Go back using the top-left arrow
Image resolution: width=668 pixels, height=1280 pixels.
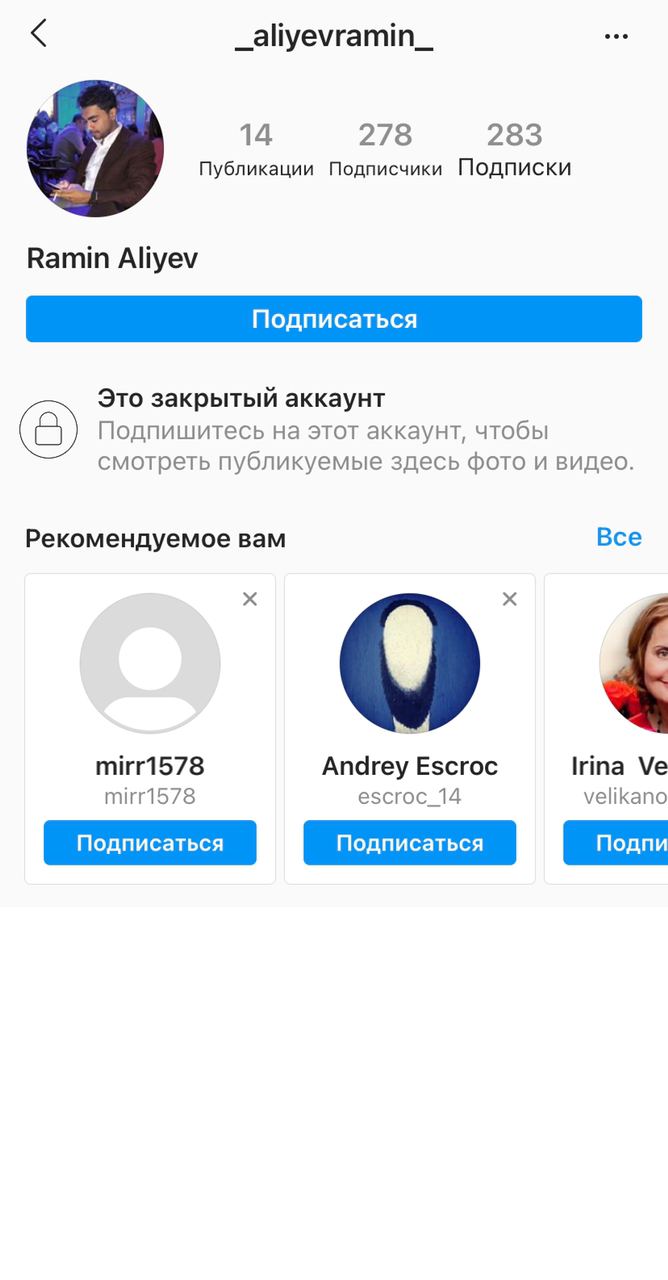pos(39,34)
